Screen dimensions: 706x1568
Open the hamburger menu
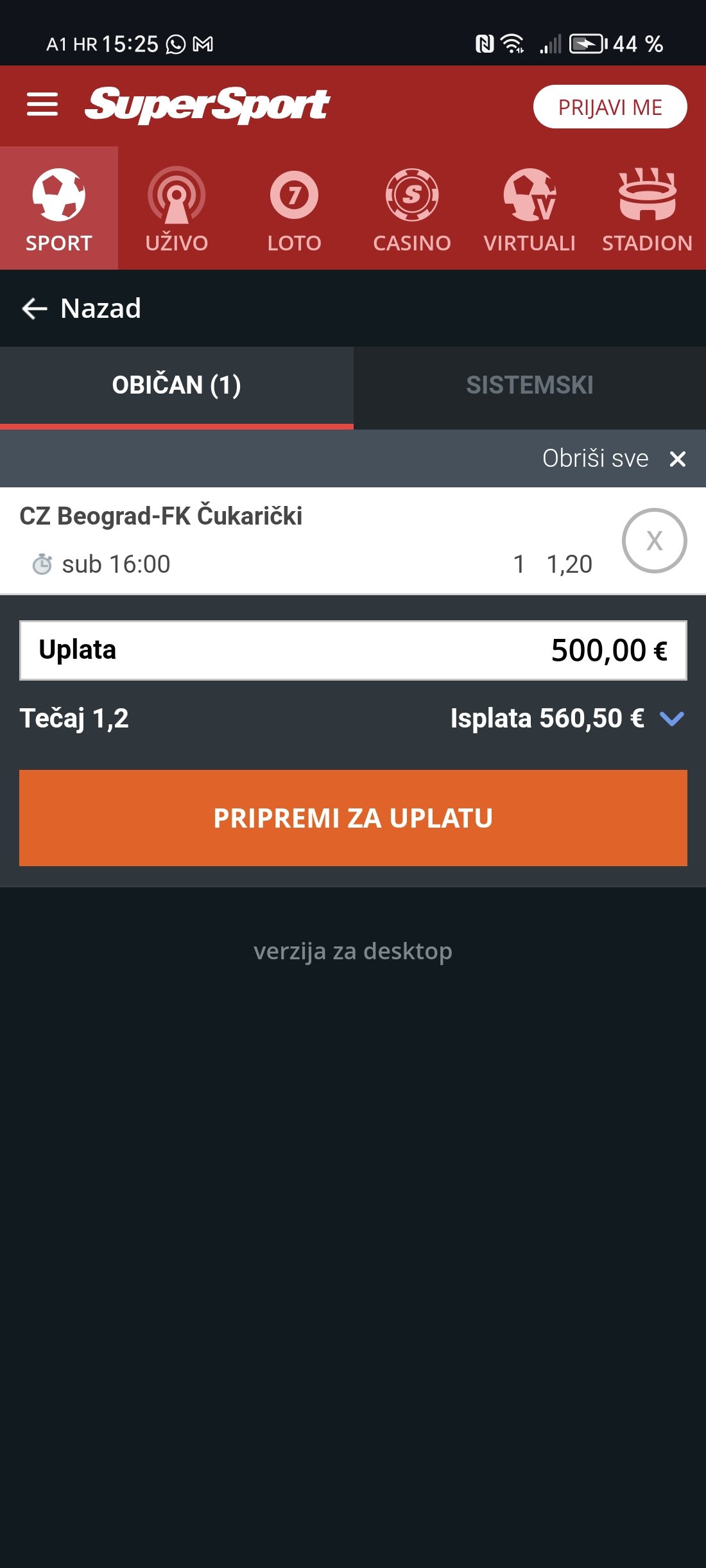pos(42,104)
